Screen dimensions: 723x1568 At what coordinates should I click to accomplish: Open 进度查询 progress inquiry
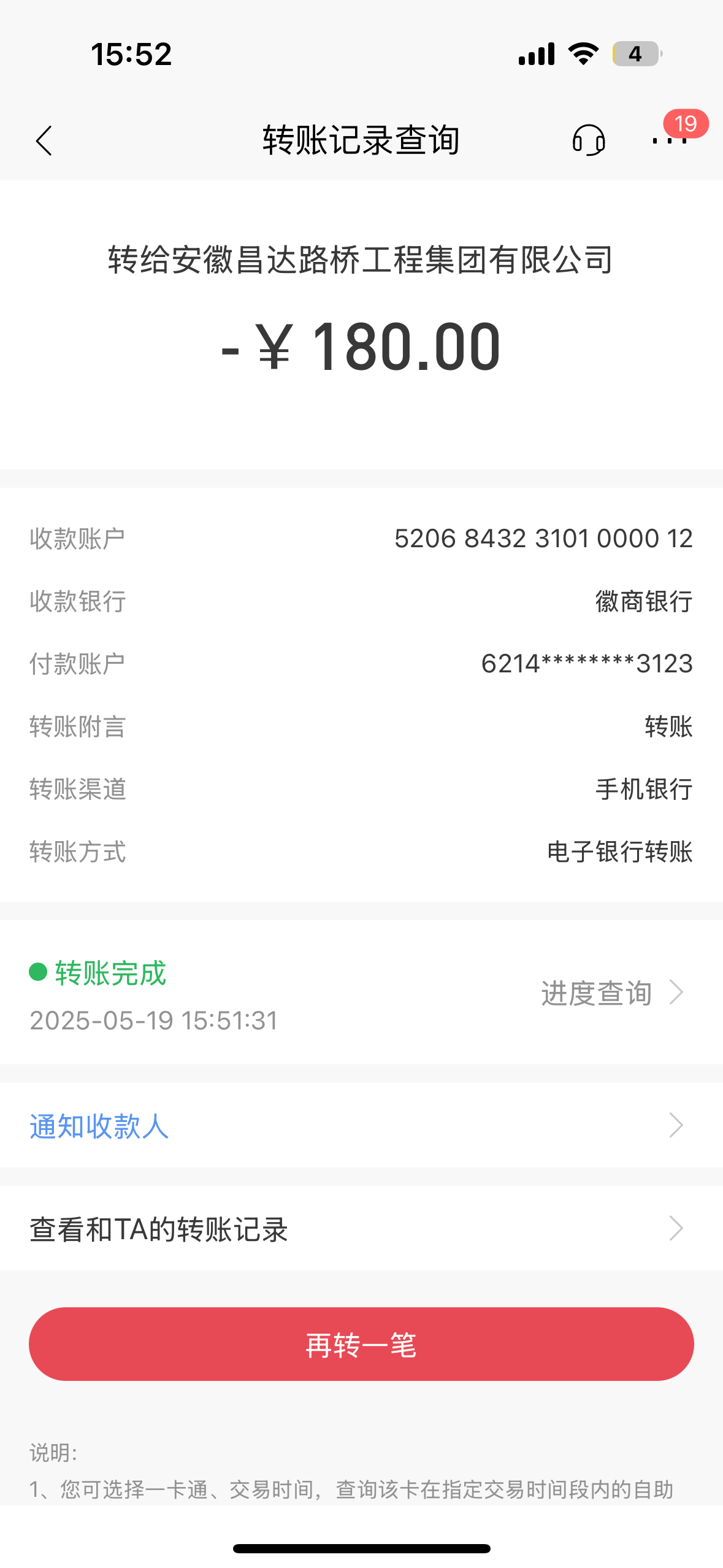click(x=611, y=993)
